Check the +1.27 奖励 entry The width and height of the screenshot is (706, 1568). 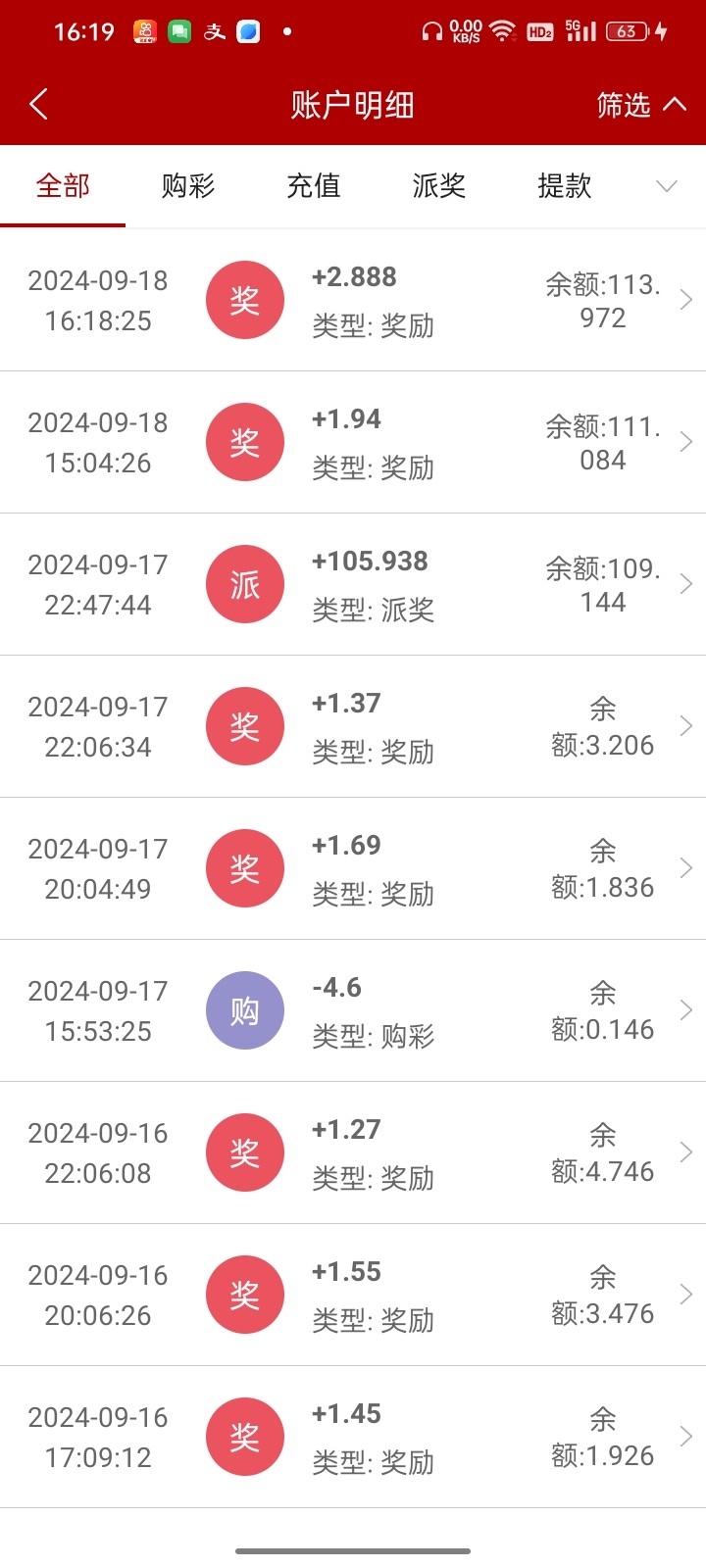[353, 1152]
